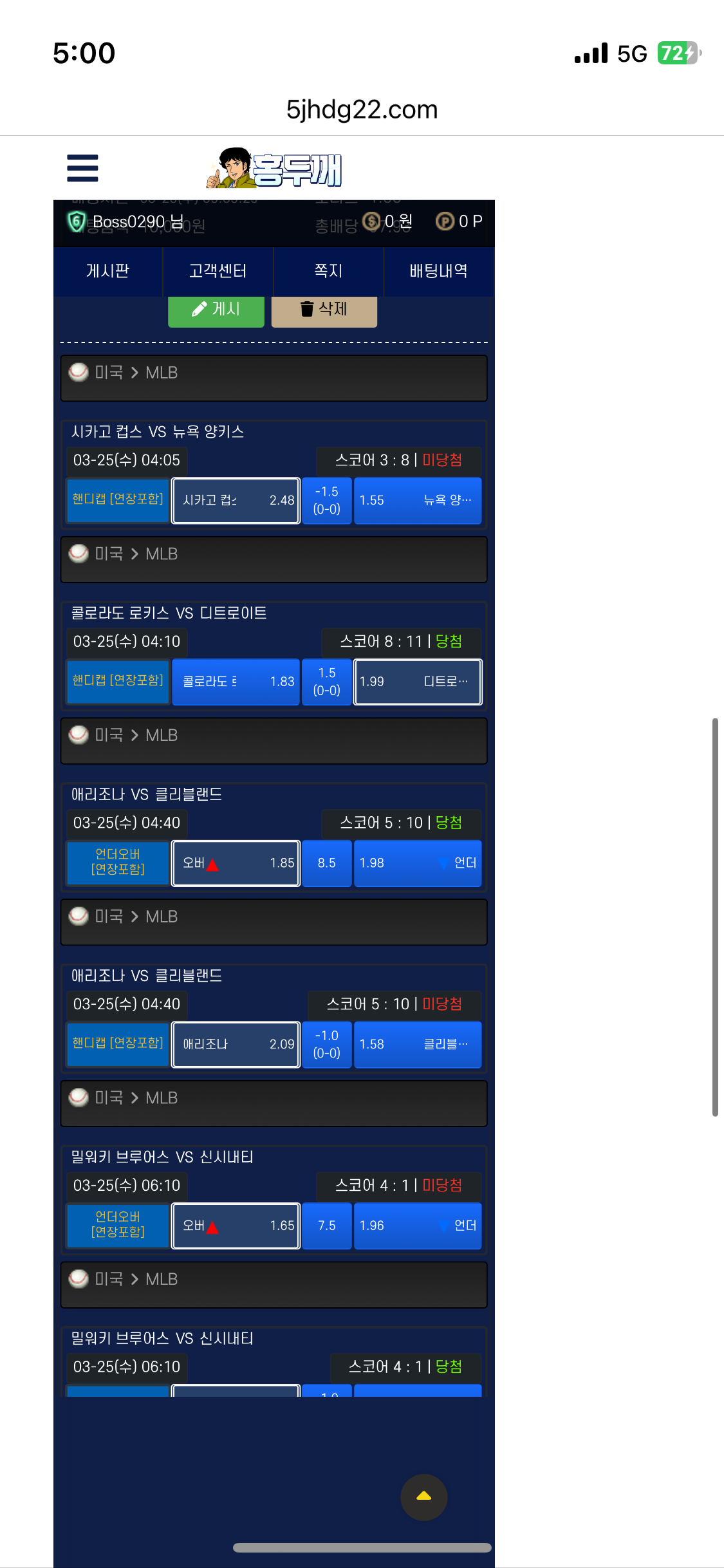Jump to top with the arrow button
724x1568 pixels.
point(423,1497)
